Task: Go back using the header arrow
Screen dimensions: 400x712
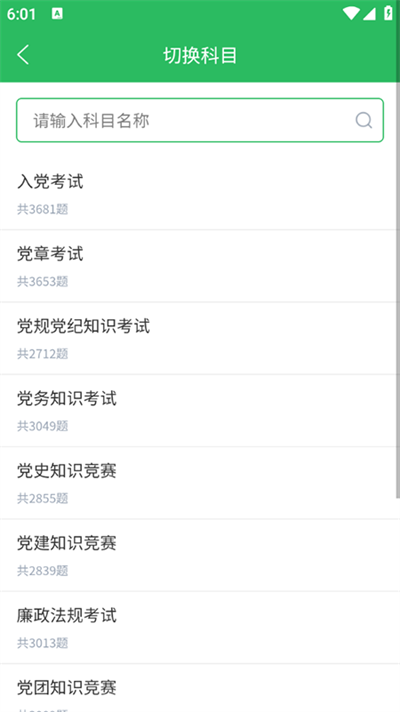Action: [x=23, y=55]
